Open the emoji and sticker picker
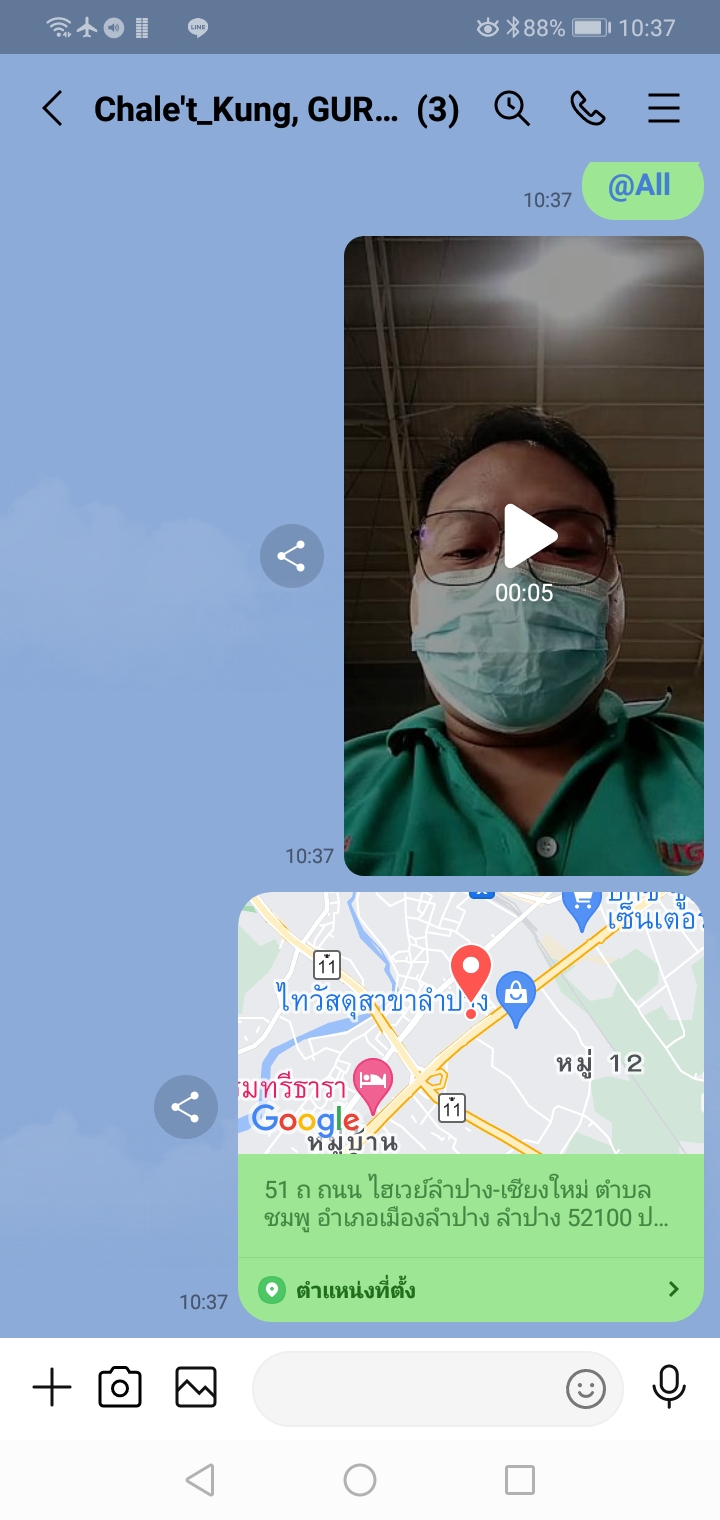The width and height of the screenshot is (720, 1520). [586, 1388]
